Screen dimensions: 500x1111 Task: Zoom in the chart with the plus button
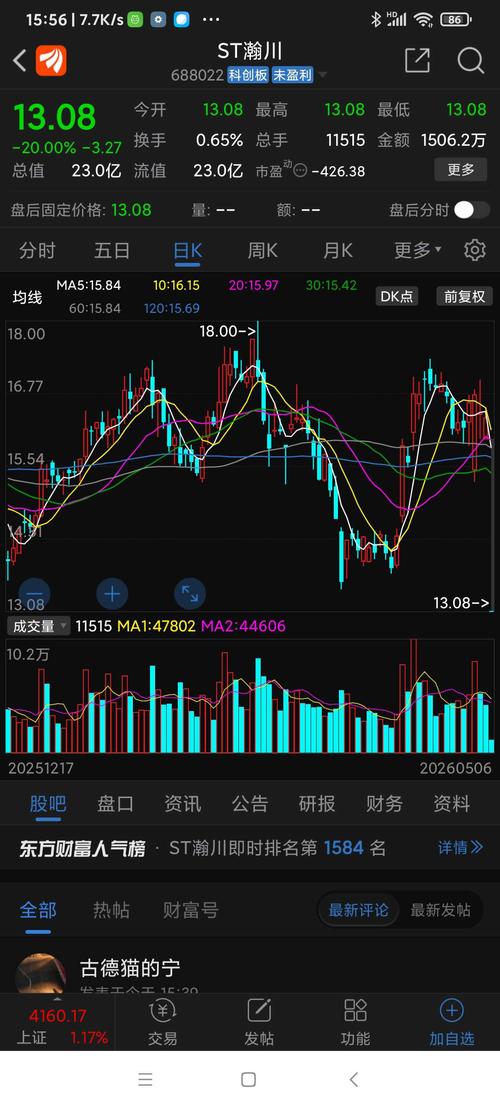point(112,593)
